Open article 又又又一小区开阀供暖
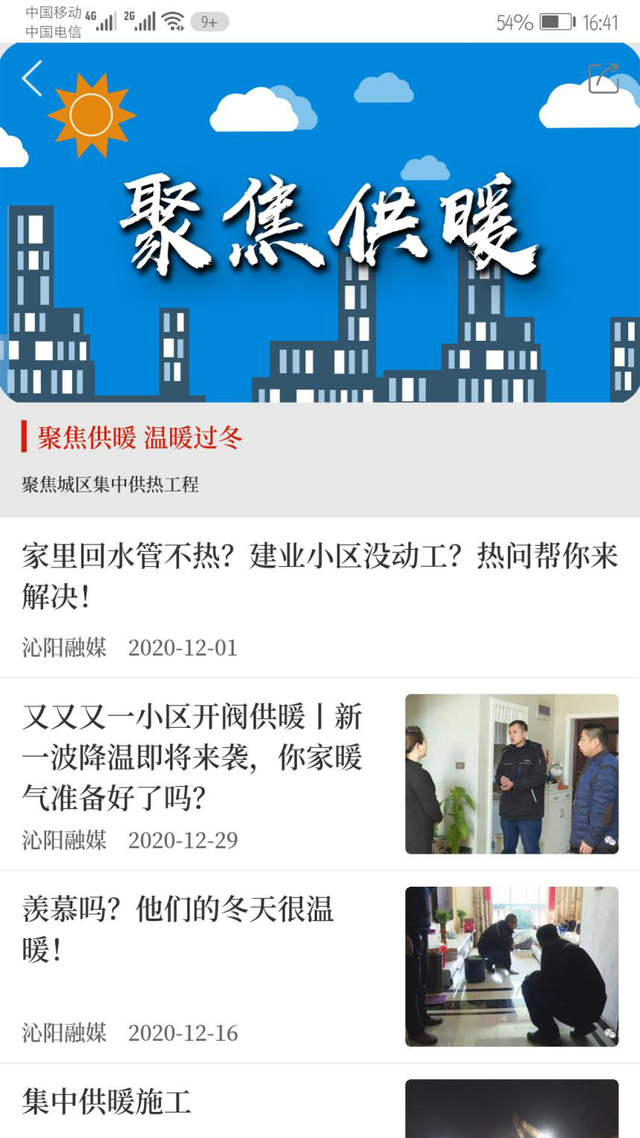Viewport: 640px width, 1138px height. point(193,757)
